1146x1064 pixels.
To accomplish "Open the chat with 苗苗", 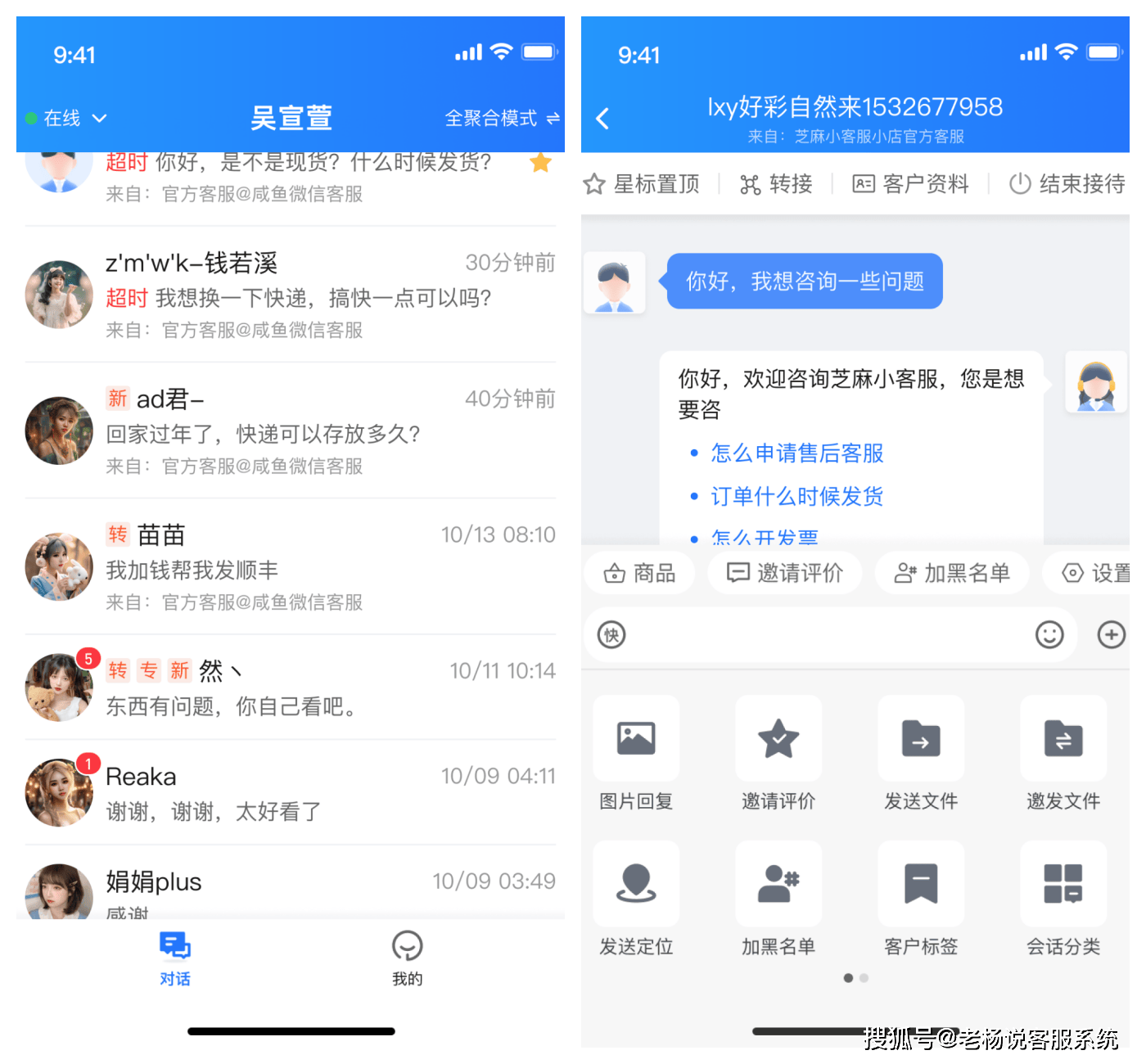I will [x=291, y=567].
